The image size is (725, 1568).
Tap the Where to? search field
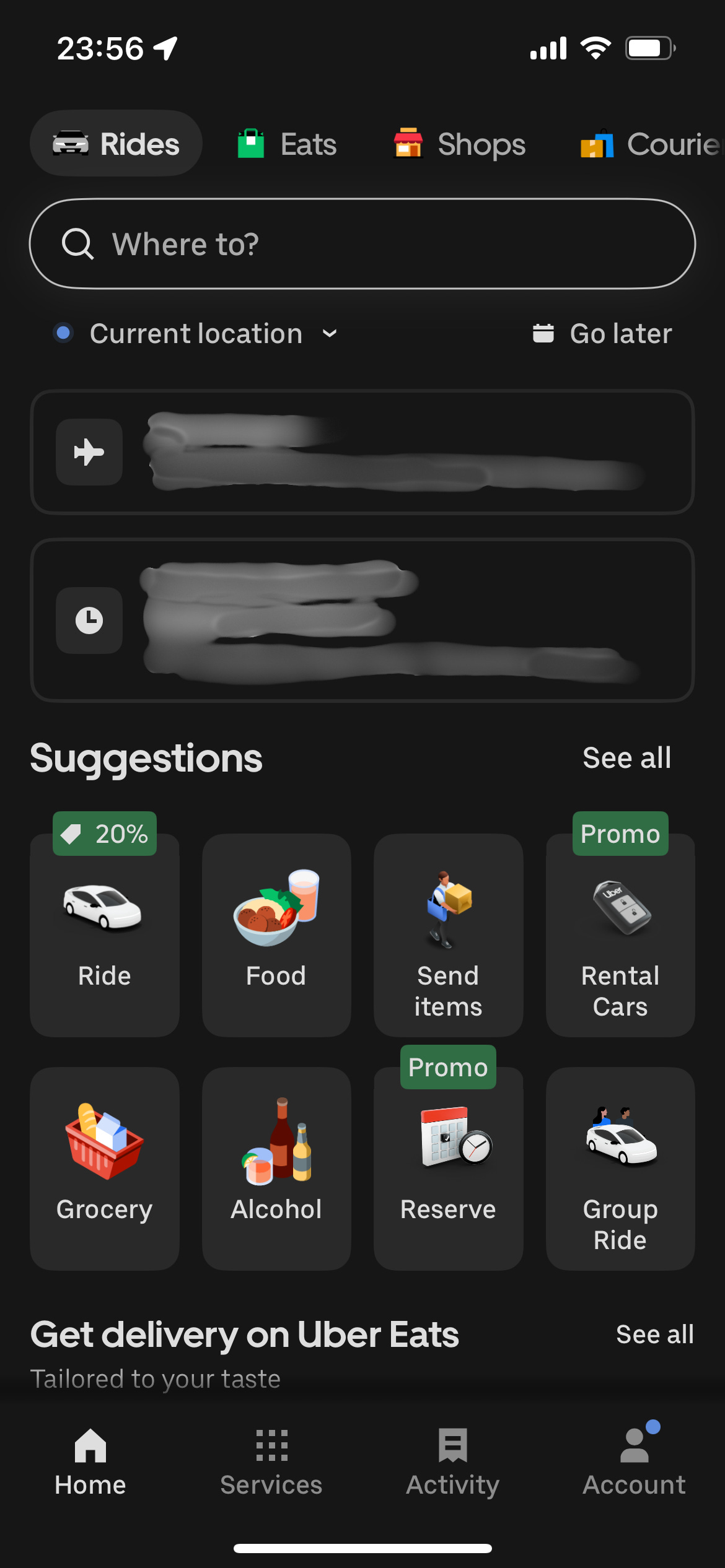[x=362, y=244]
